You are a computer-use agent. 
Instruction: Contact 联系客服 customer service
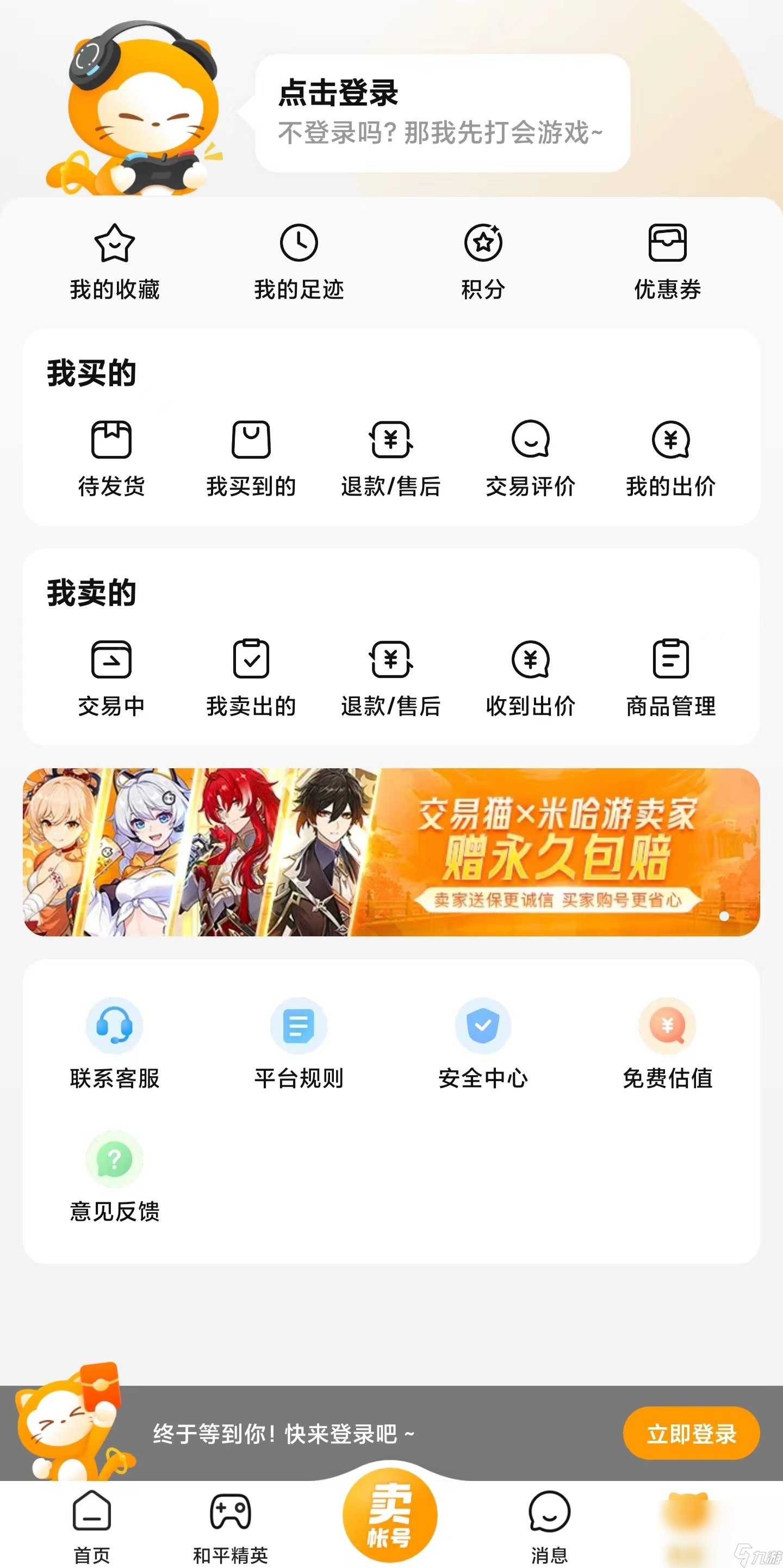(x=114, y=1042)
